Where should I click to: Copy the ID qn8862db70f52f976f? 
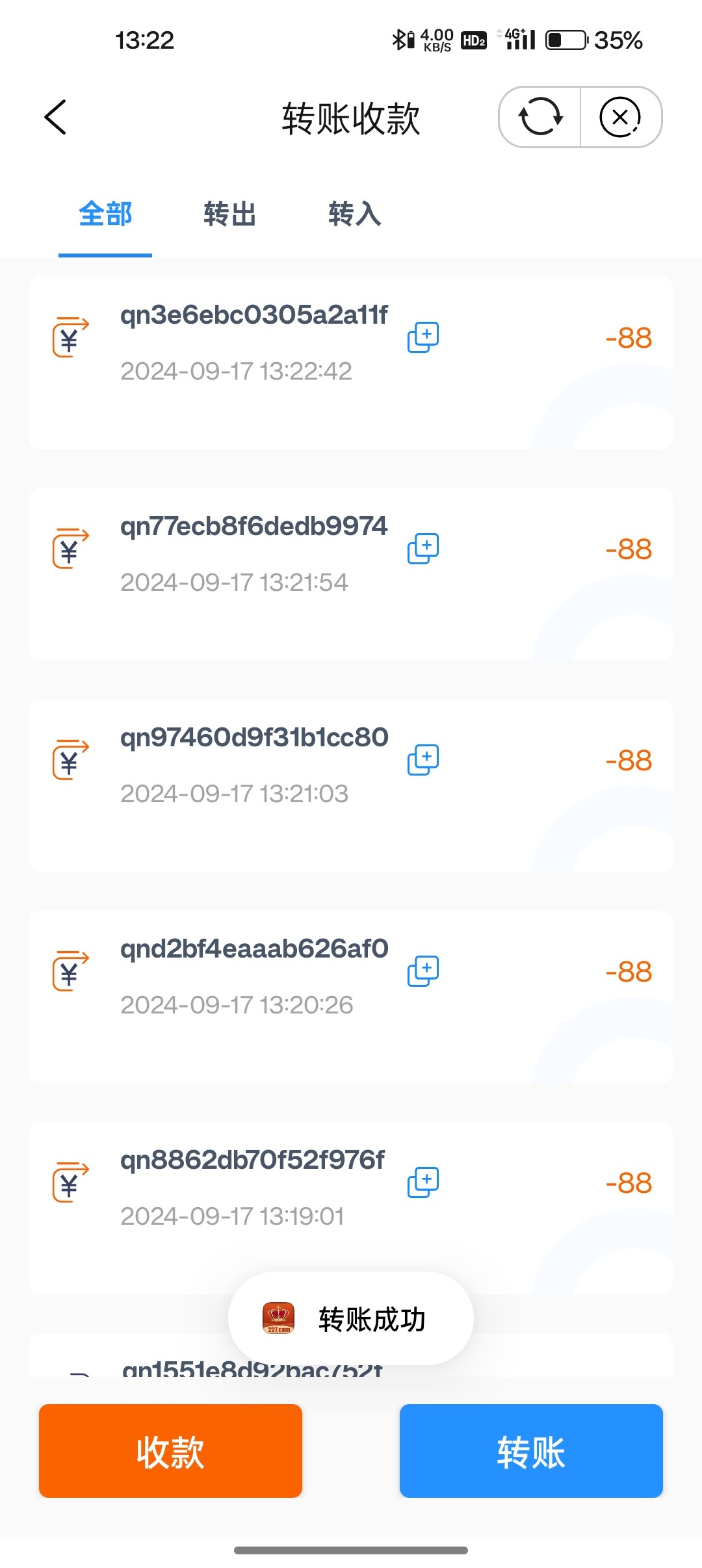point(423,1183)
